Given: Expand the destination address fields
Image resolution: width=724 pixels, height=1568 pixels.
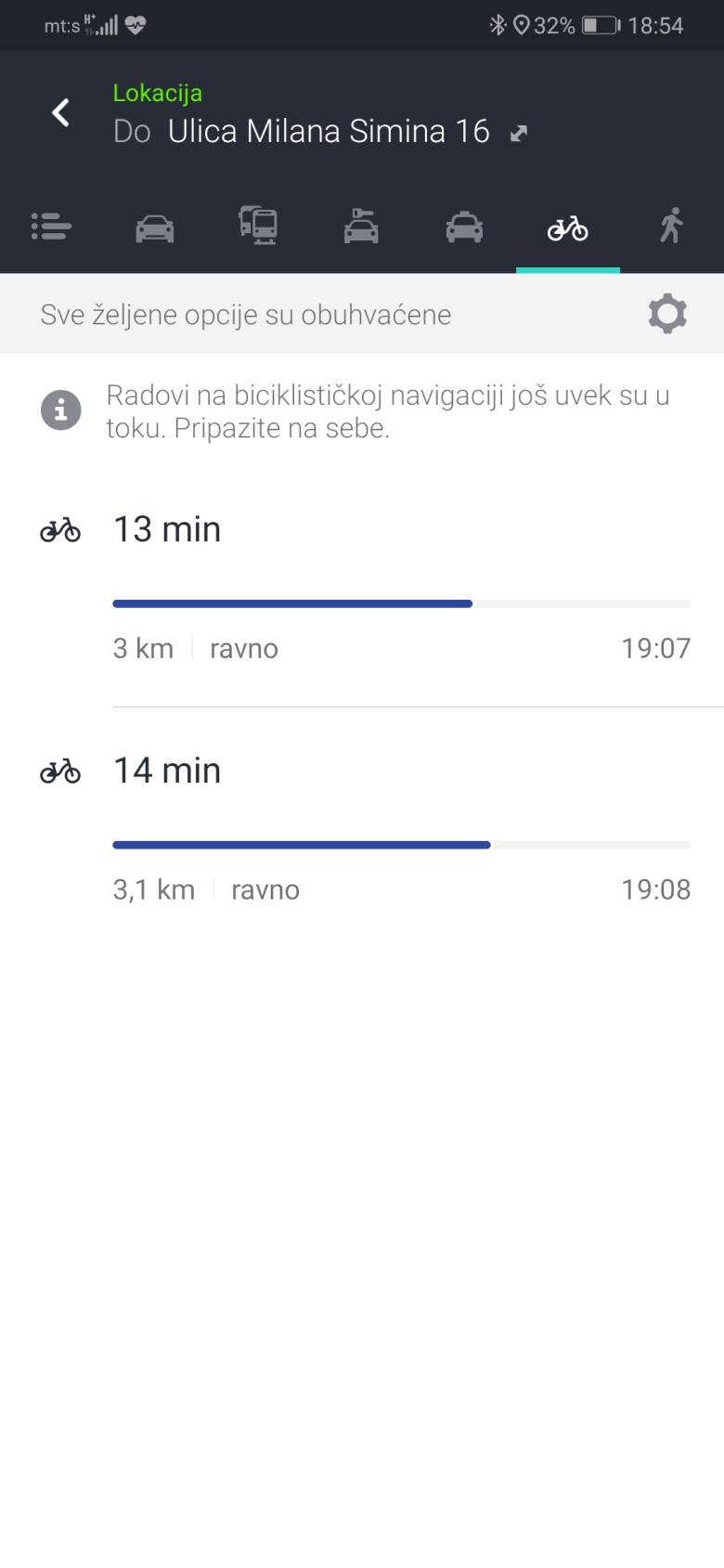Looking at the screenshot, I should (x=519, y=133).
